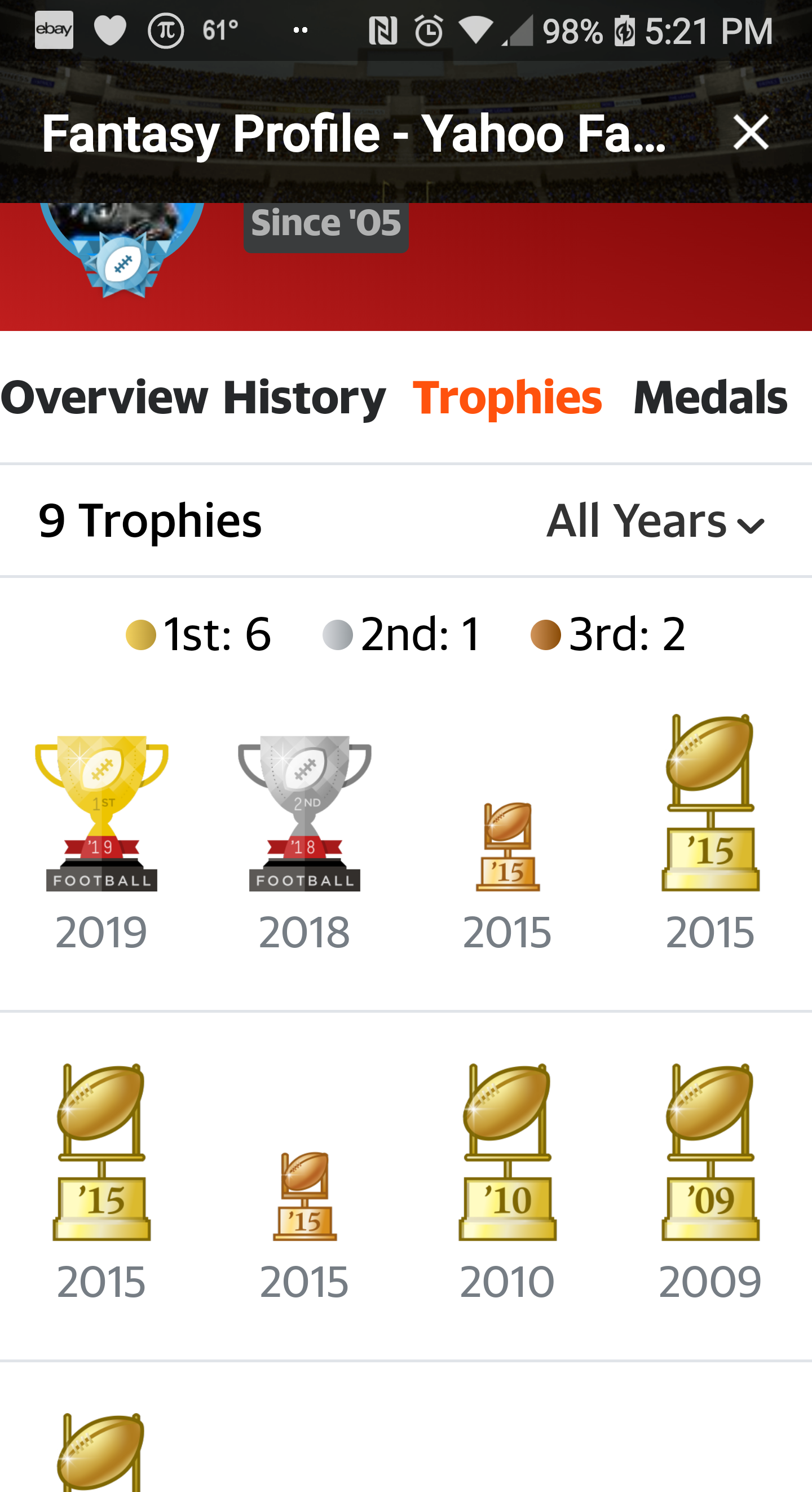812x1492 pixels.
Task: Select the Trophies tab
Action: [507, 398]
